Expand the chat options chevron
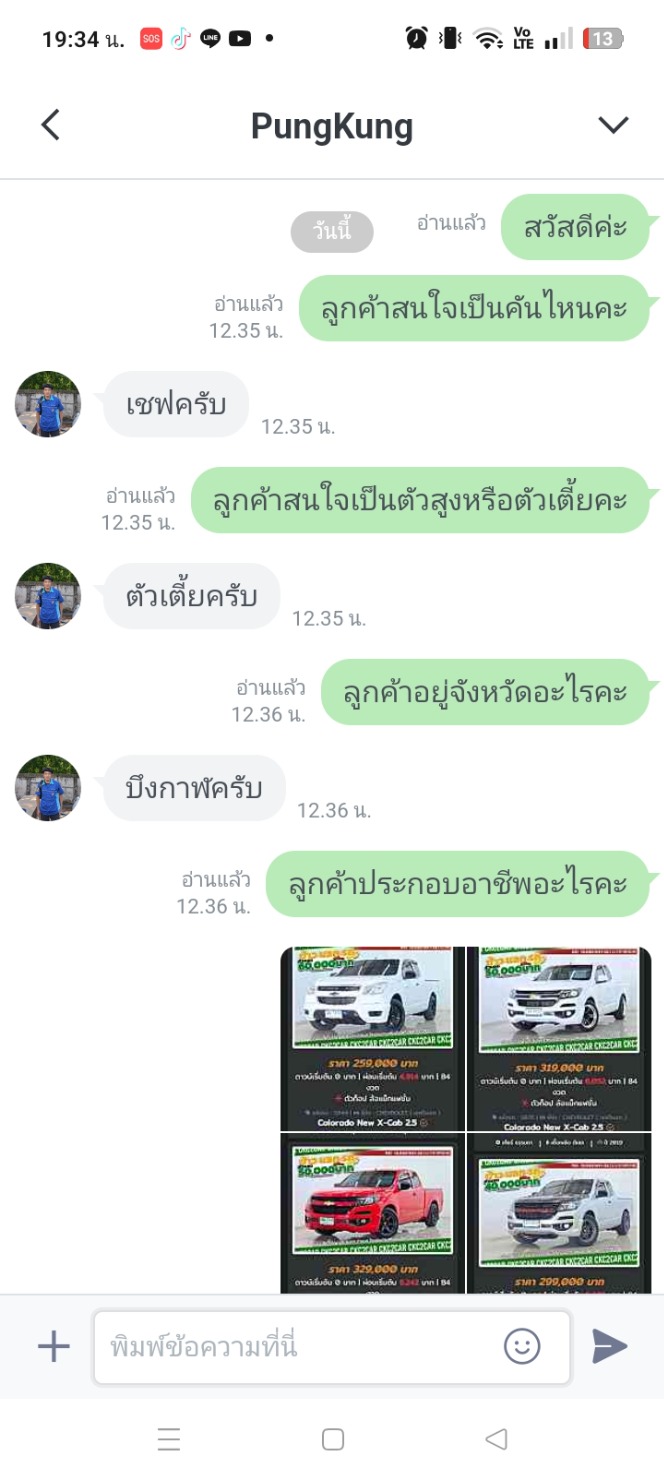 click(x=612, y=125)
